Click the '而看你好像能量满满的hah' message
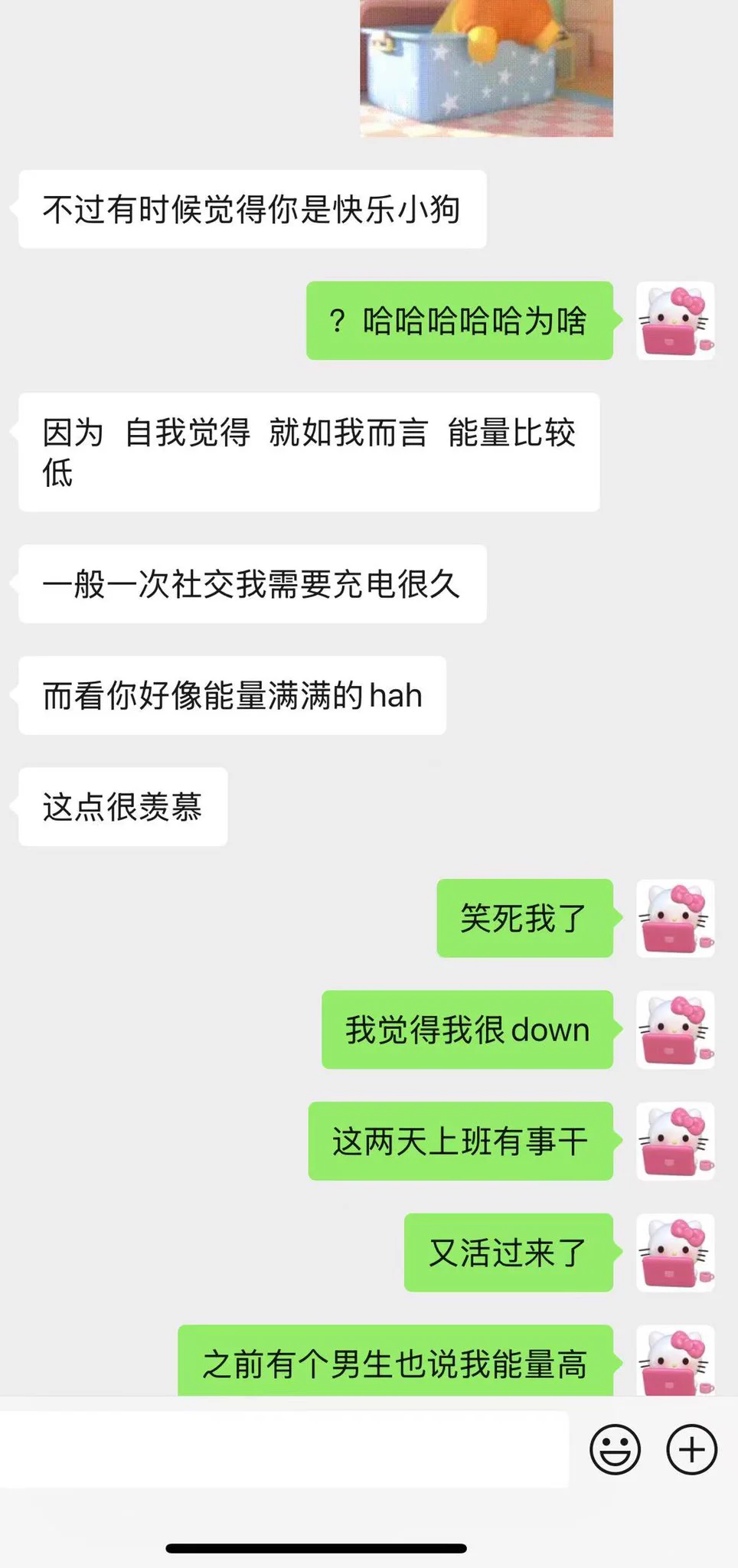738x1568 pixels. 230,695
